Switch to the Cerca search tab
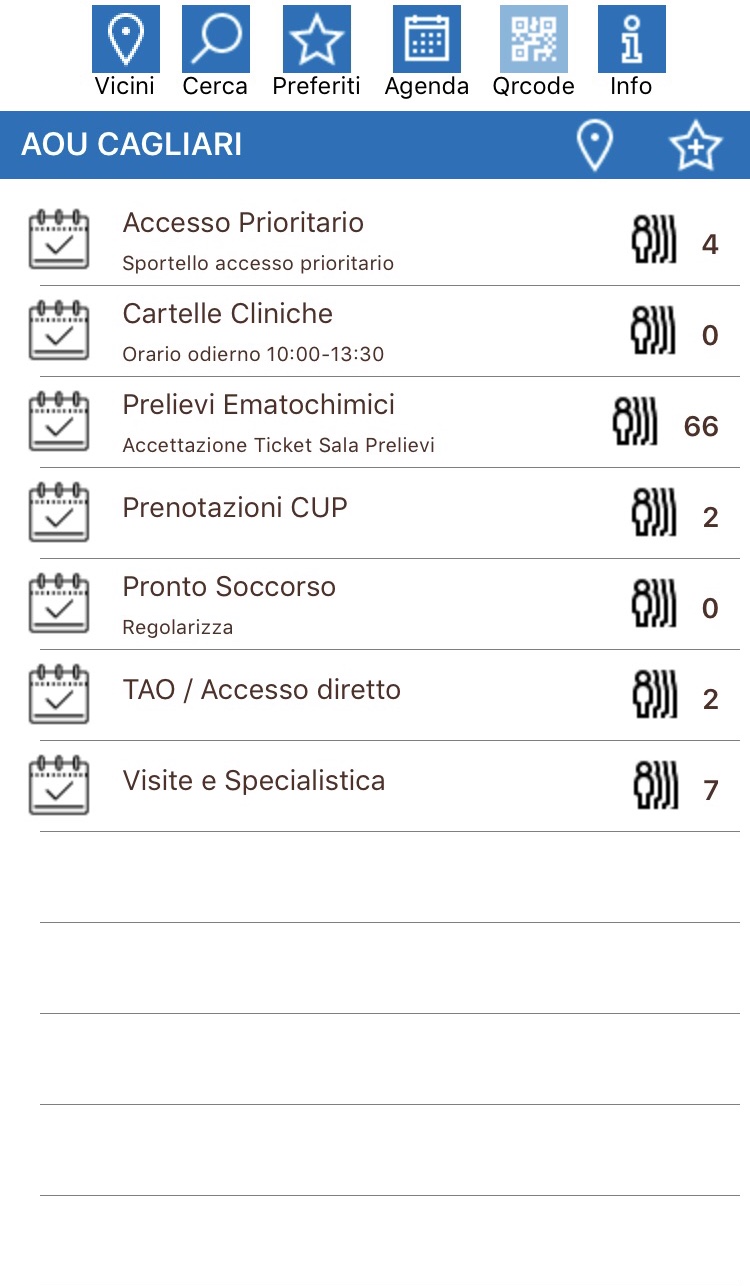 [x=215, y=50]
